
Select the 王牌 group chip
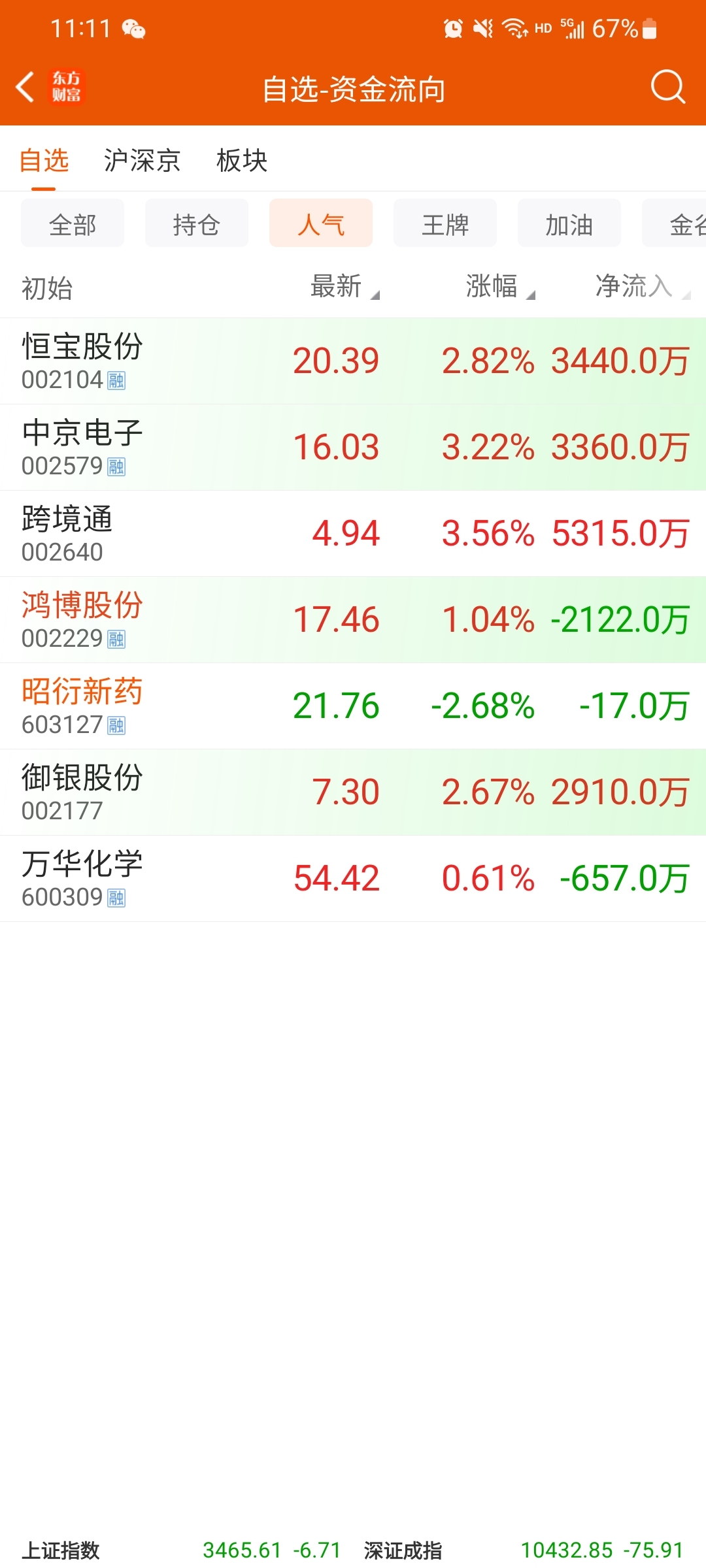(445, 223)
